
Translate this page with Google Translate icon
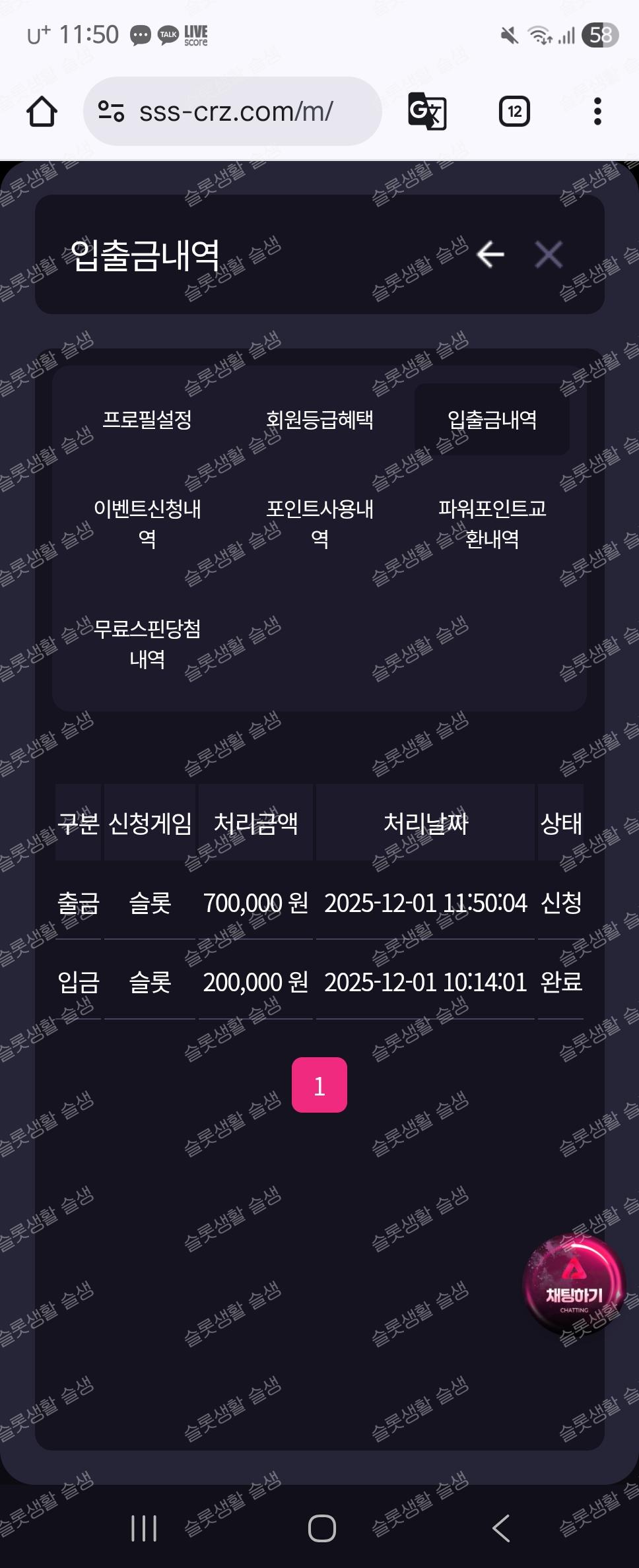tap(427, 112)
